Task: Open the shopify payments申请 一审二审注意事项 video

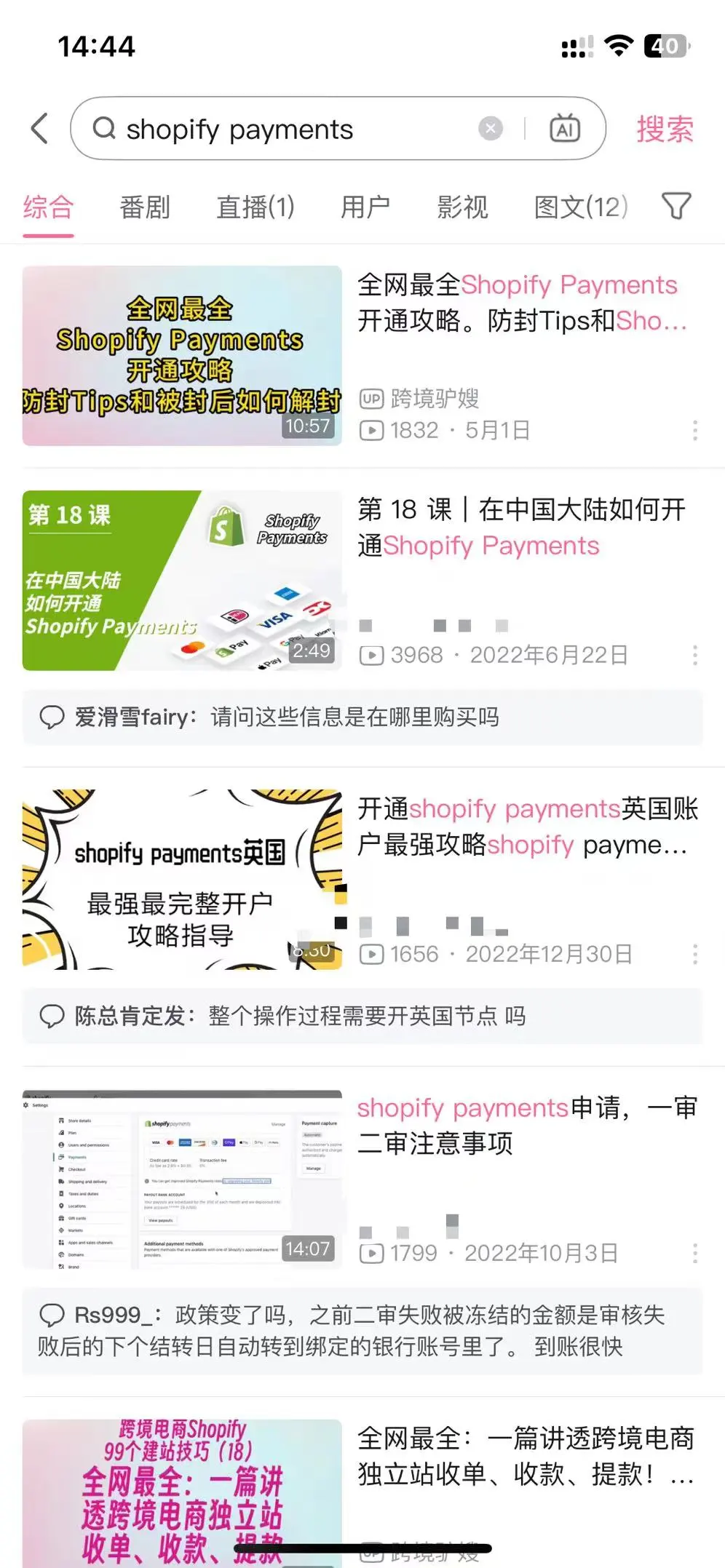Action: point(182,1179)
